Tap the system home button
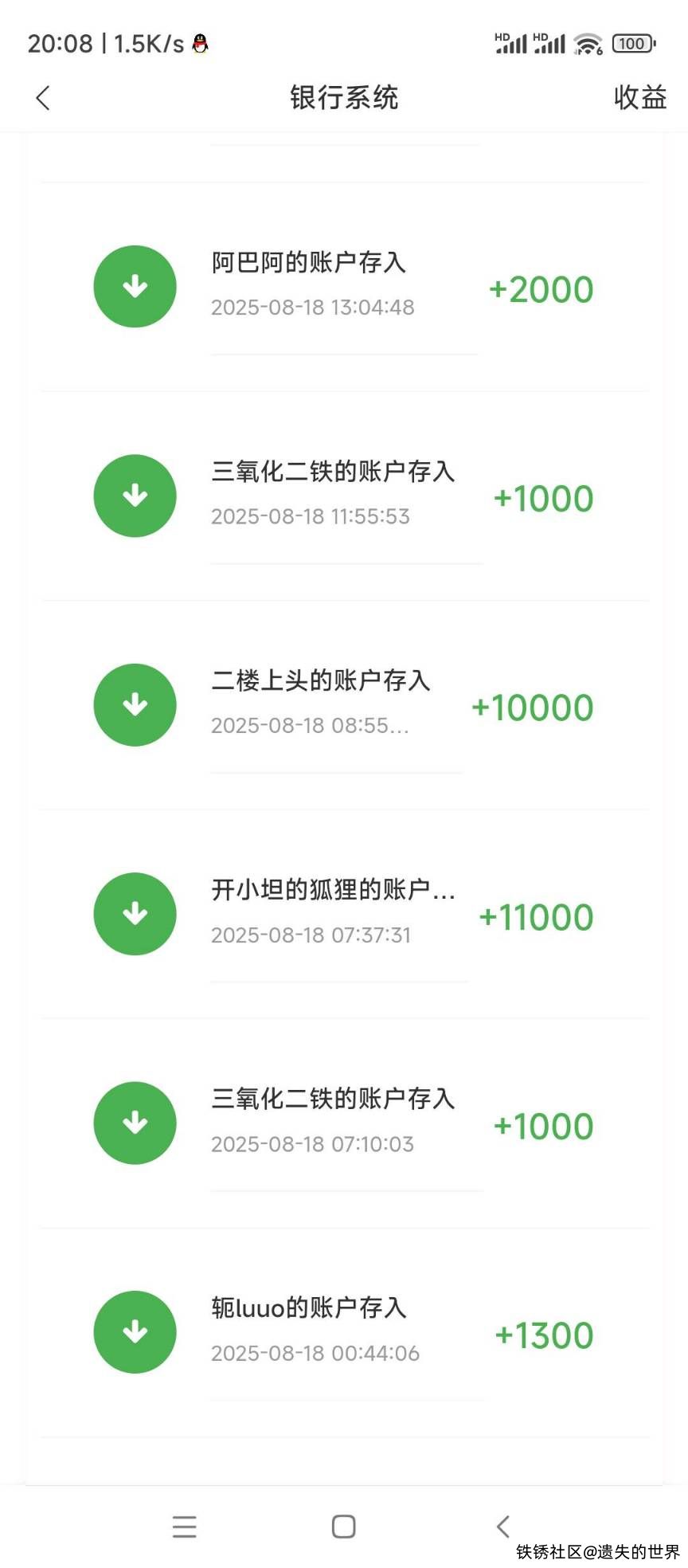This screenshot has width=688, height=1568. pos(343,1526)
